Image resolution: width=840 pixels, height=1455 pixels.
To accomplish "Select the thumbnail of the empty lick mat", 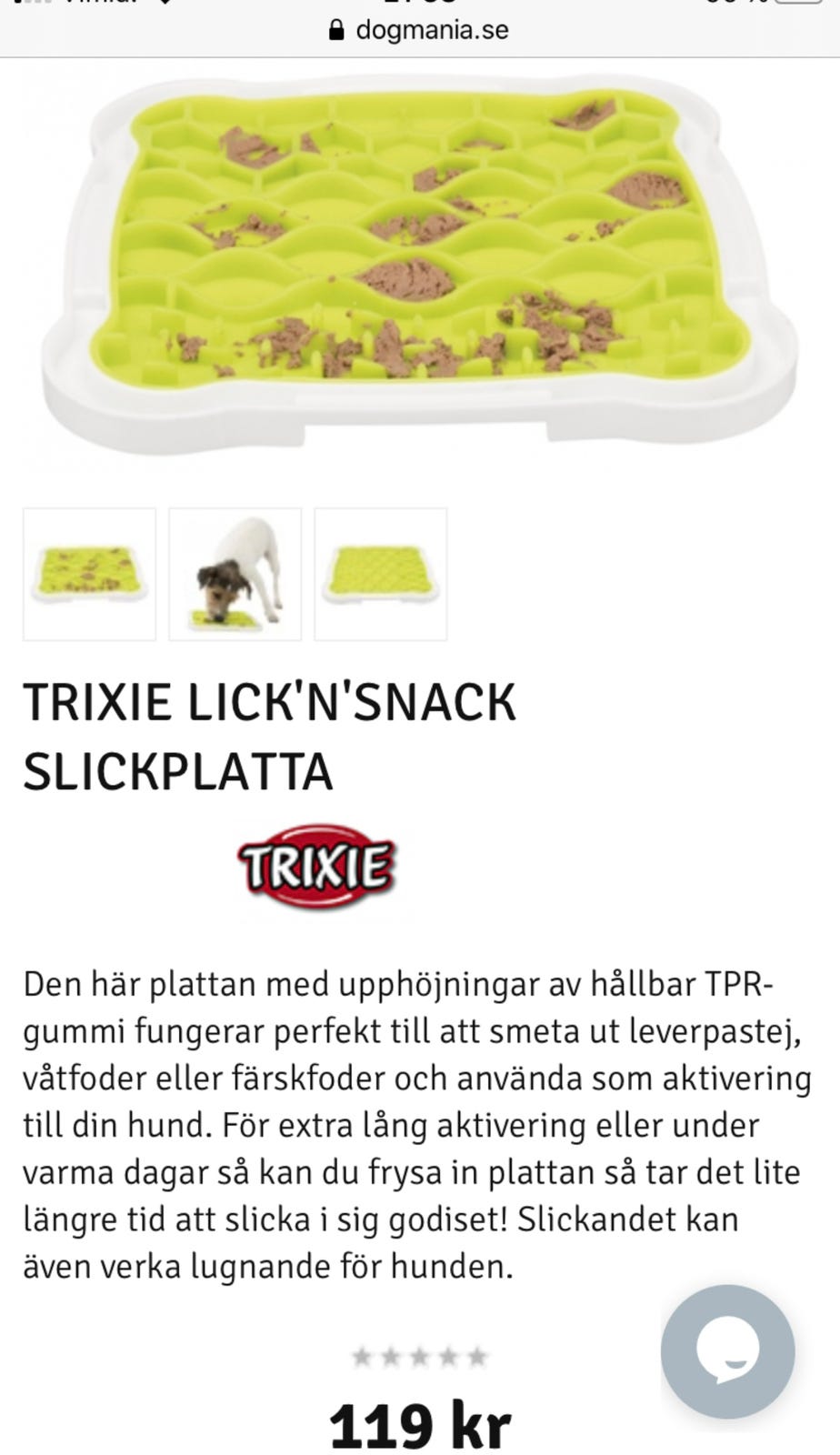I will [381, 574].
